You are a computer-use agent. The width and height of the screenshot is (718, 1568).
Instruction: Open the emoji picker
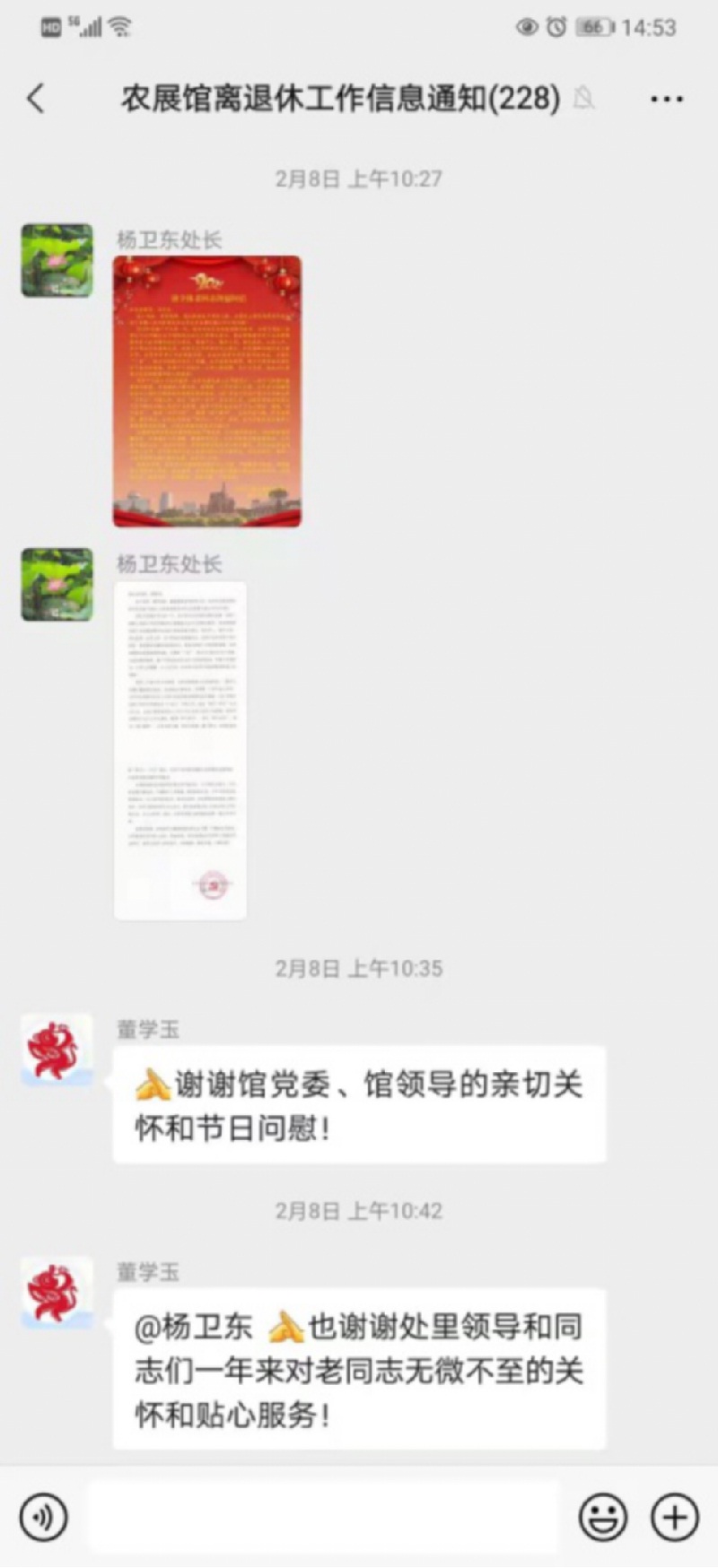tap(603, 1518)
